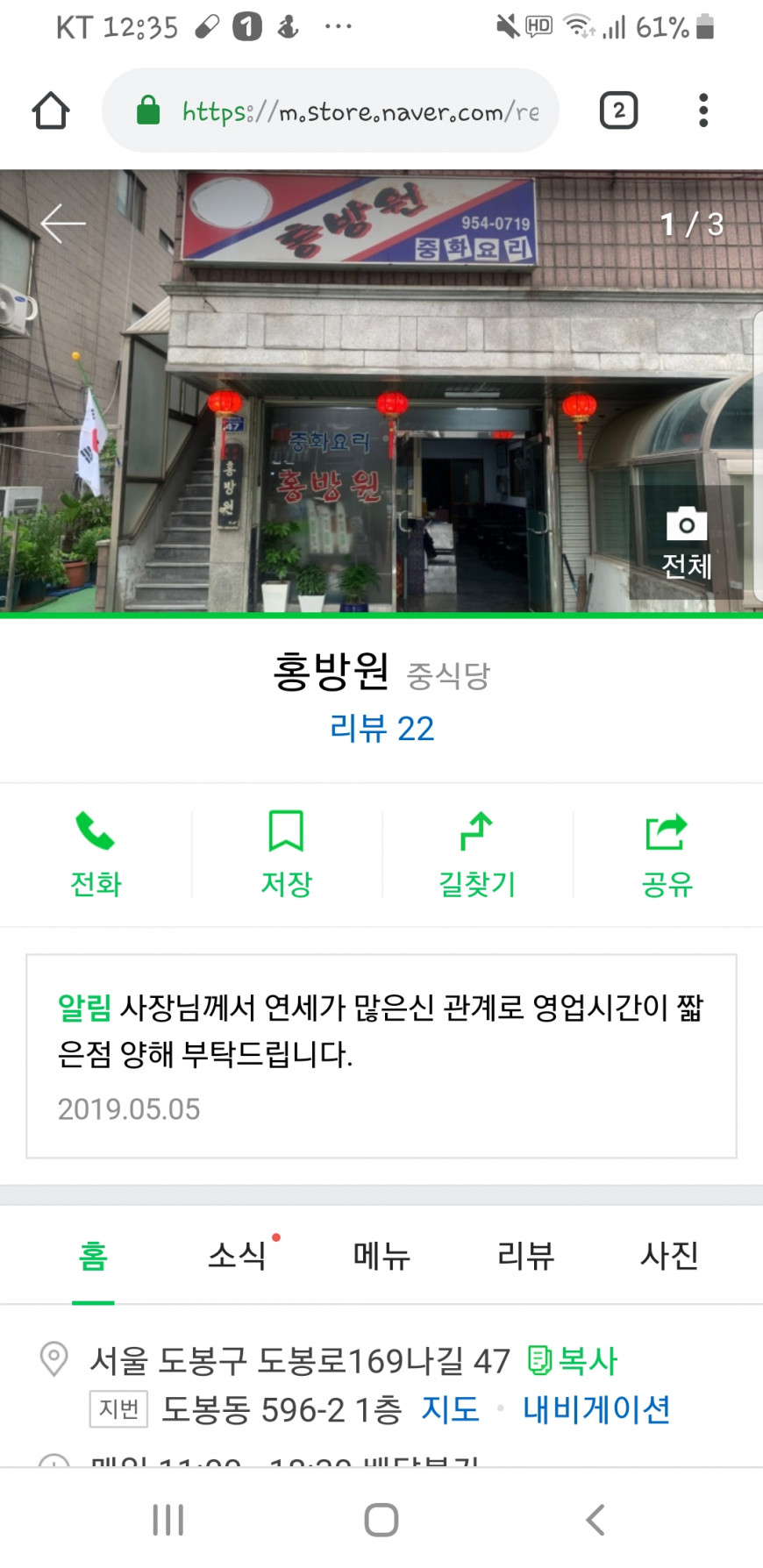Launch 내비게이션 navigation link
Image resolution: width=763 pixels, height=1568 pixels.
596,1409
